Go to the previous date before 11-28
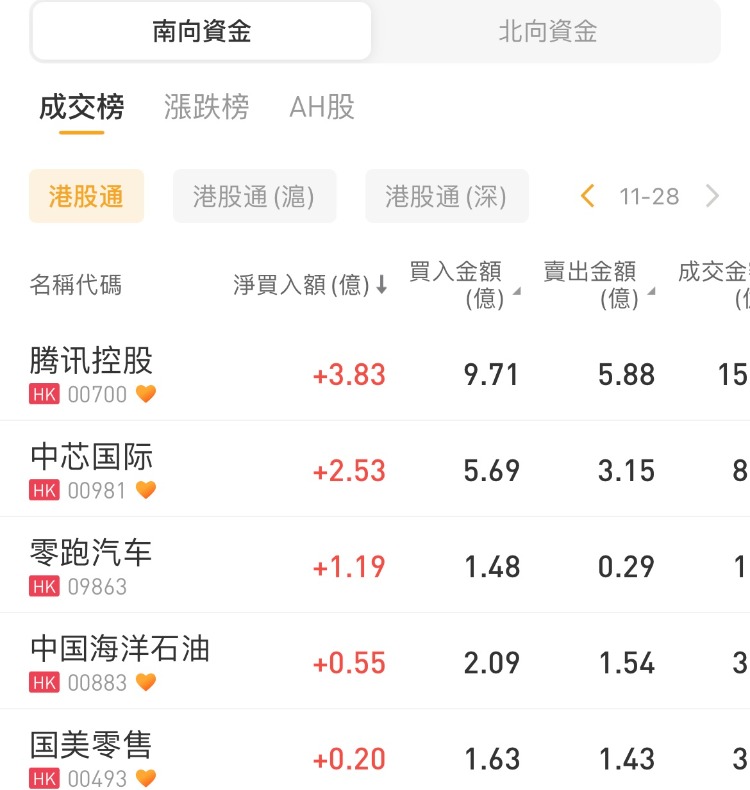This screenshot has width=750, height=790. coord(588,196)
